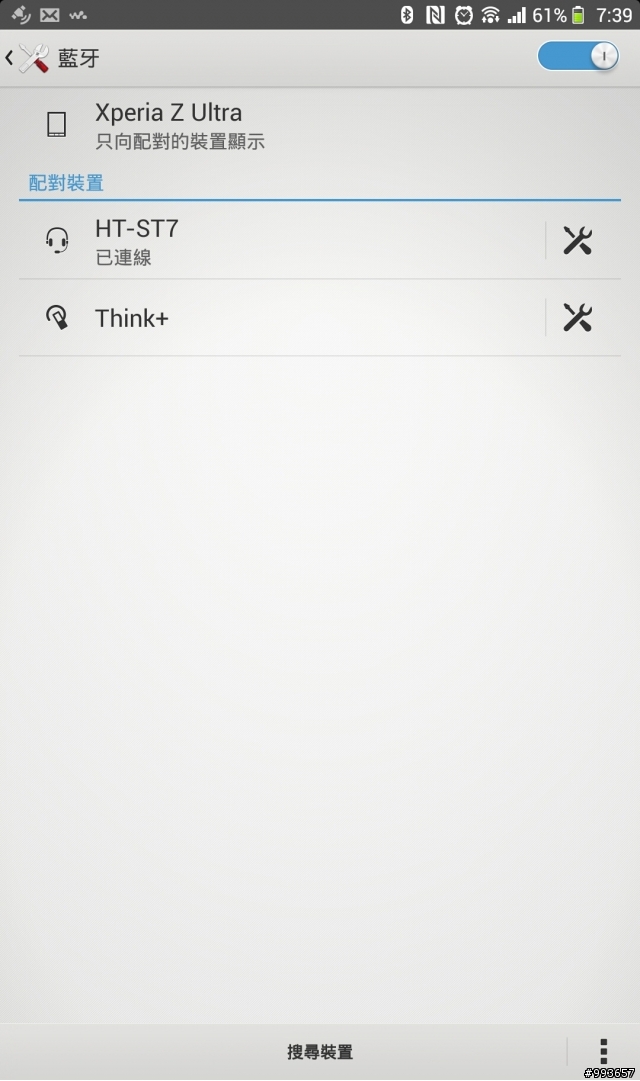Image resolution: width=640 pixels, height=1081 pixels.
Task: Open settings icon for HT-ST7
Action: [578, 241]
